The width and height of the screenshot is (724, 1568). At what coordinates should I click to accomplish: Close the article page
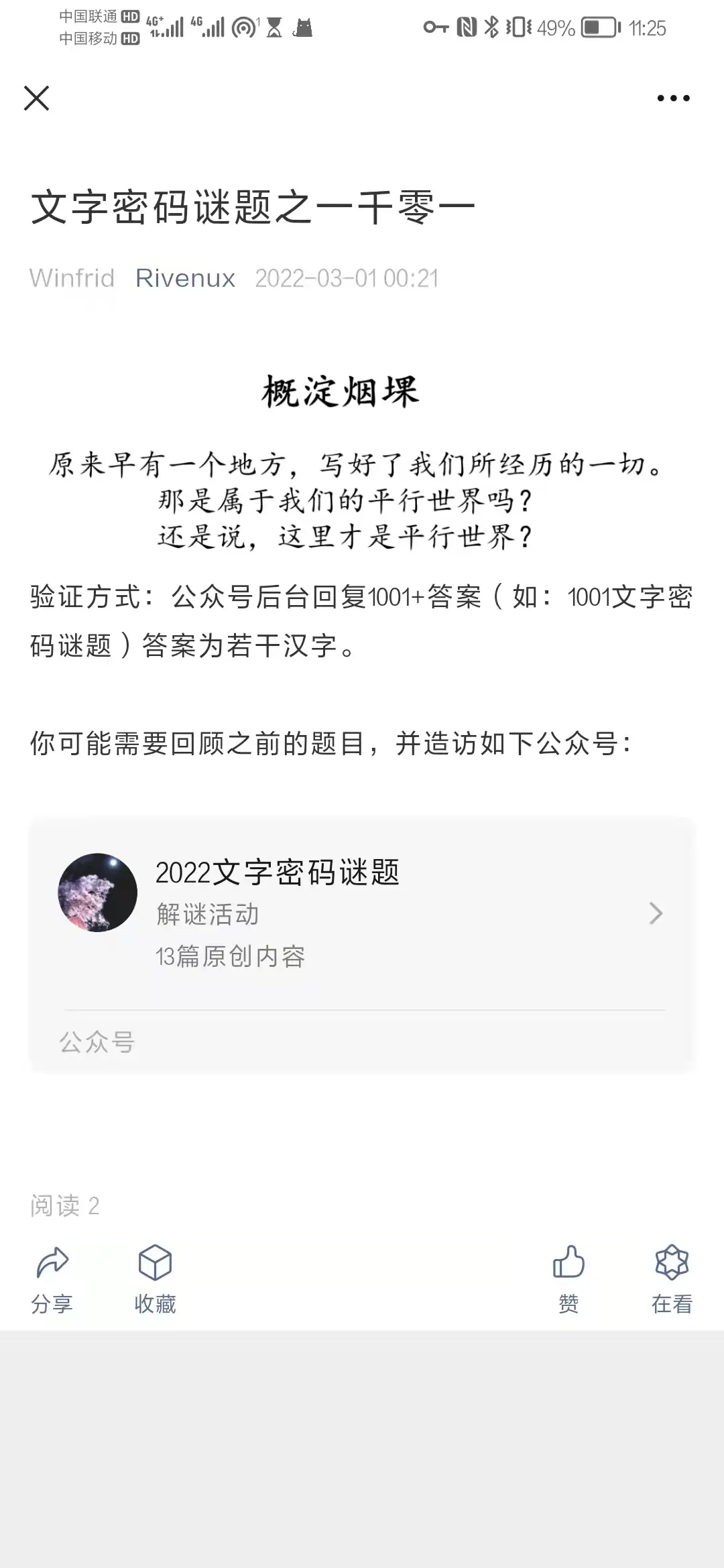click(37, 99)
